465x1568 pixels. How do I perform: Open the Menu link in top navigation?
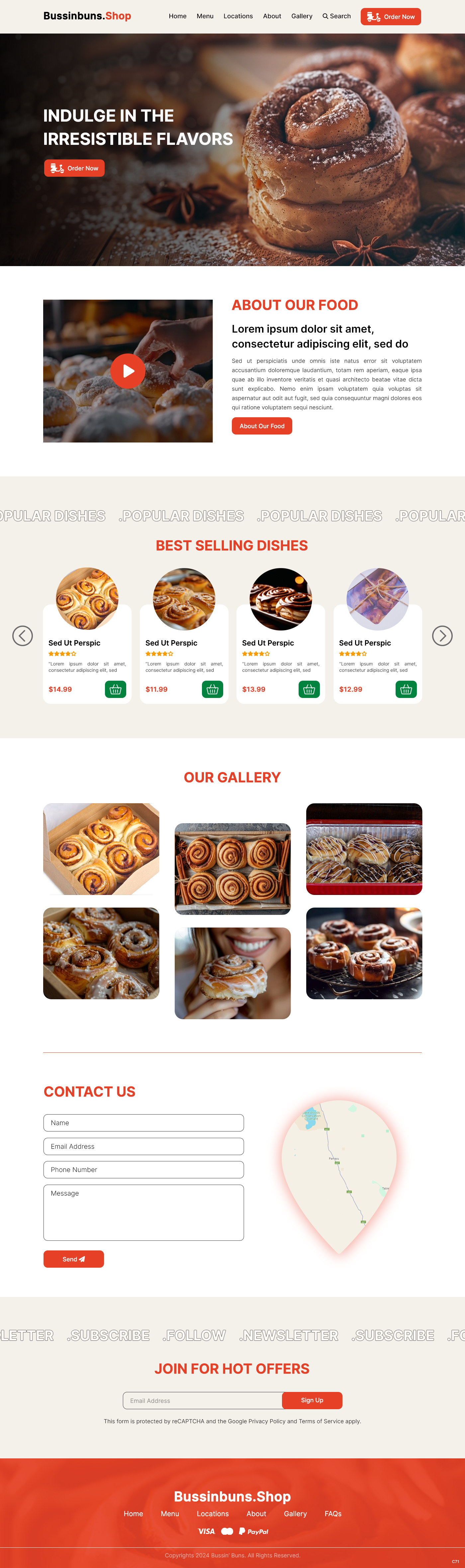(x=205, y=16)
